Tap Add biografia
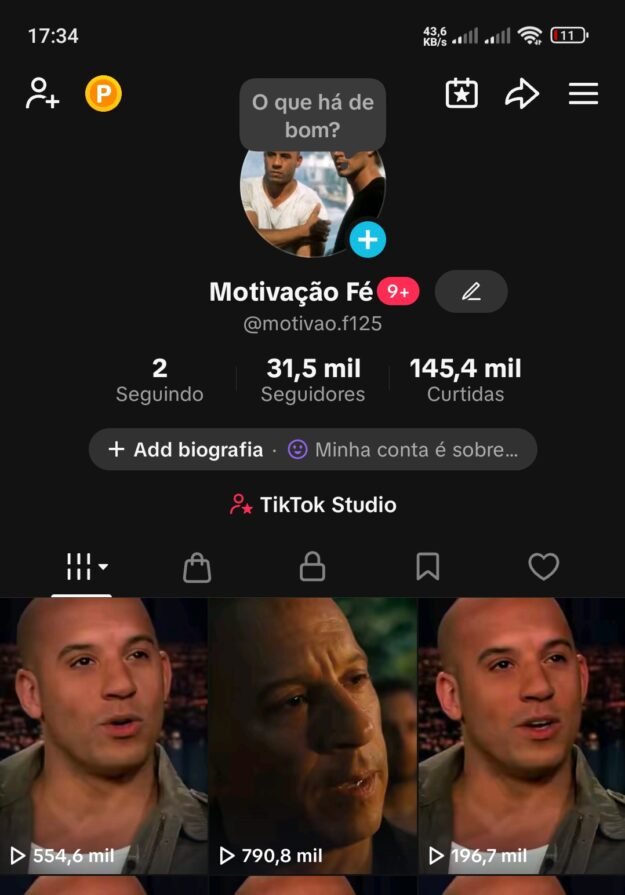 pyautogui.click(x=186, y=450)
